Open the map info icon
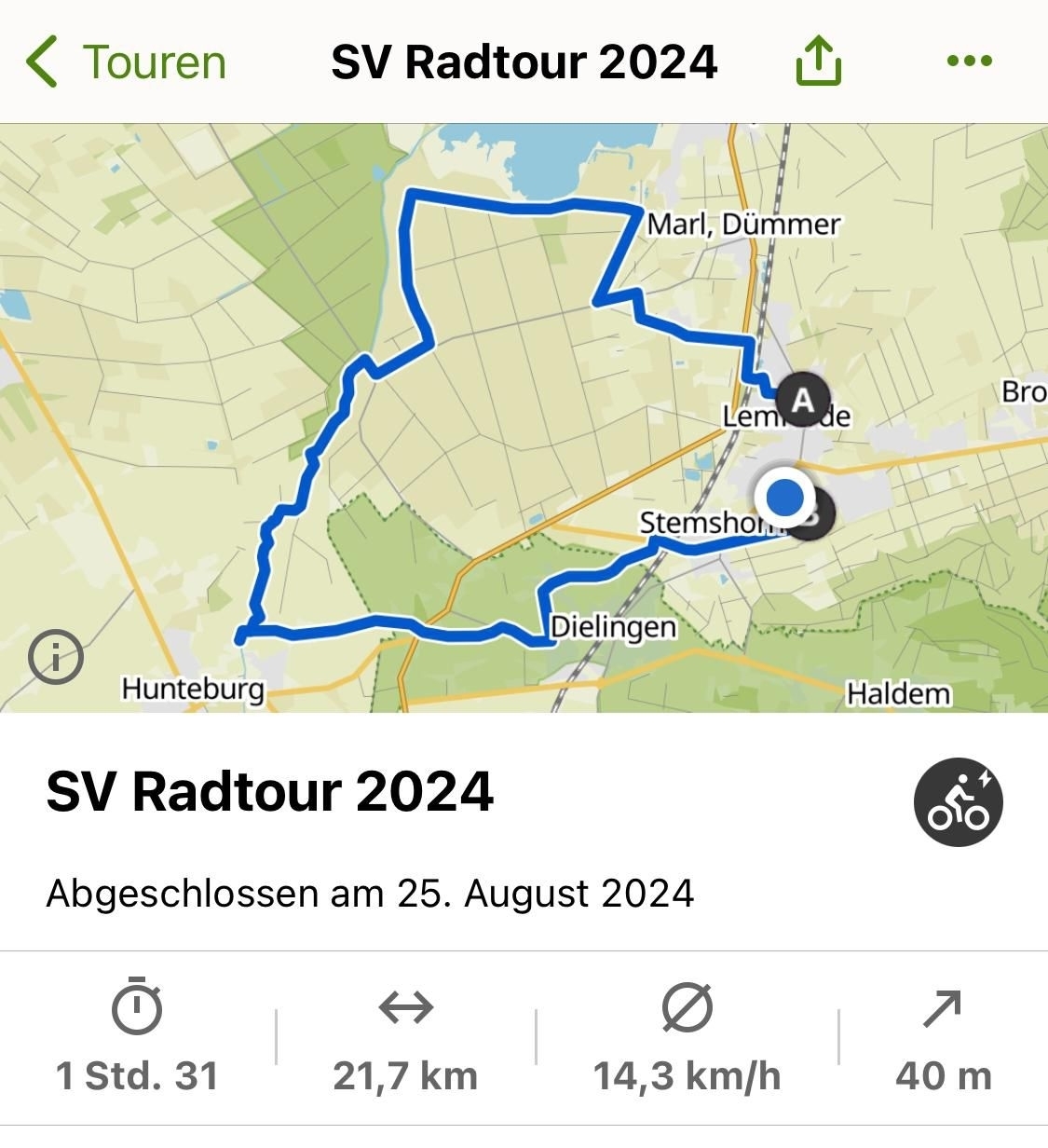The image size is (1048, 1148). [56, 657]
